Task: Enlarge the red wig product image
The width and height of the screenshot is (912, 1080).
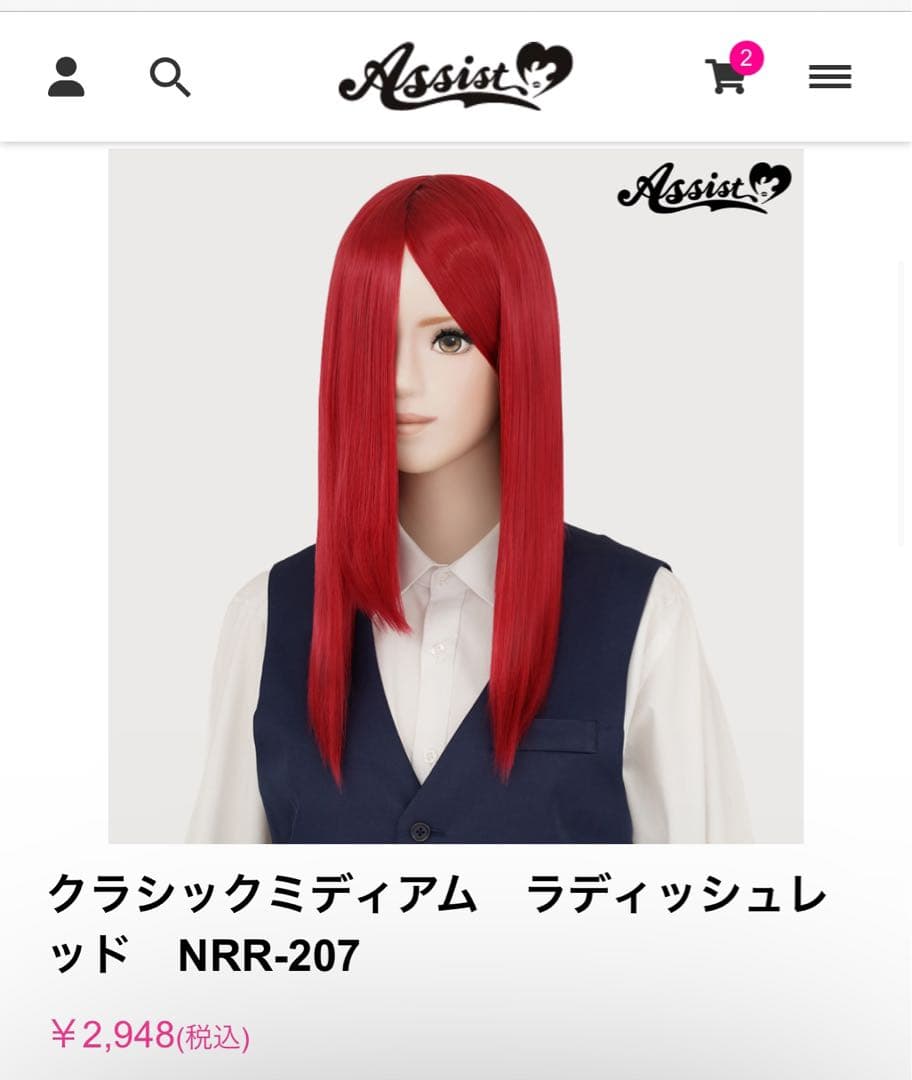Action: pos(455,495)
